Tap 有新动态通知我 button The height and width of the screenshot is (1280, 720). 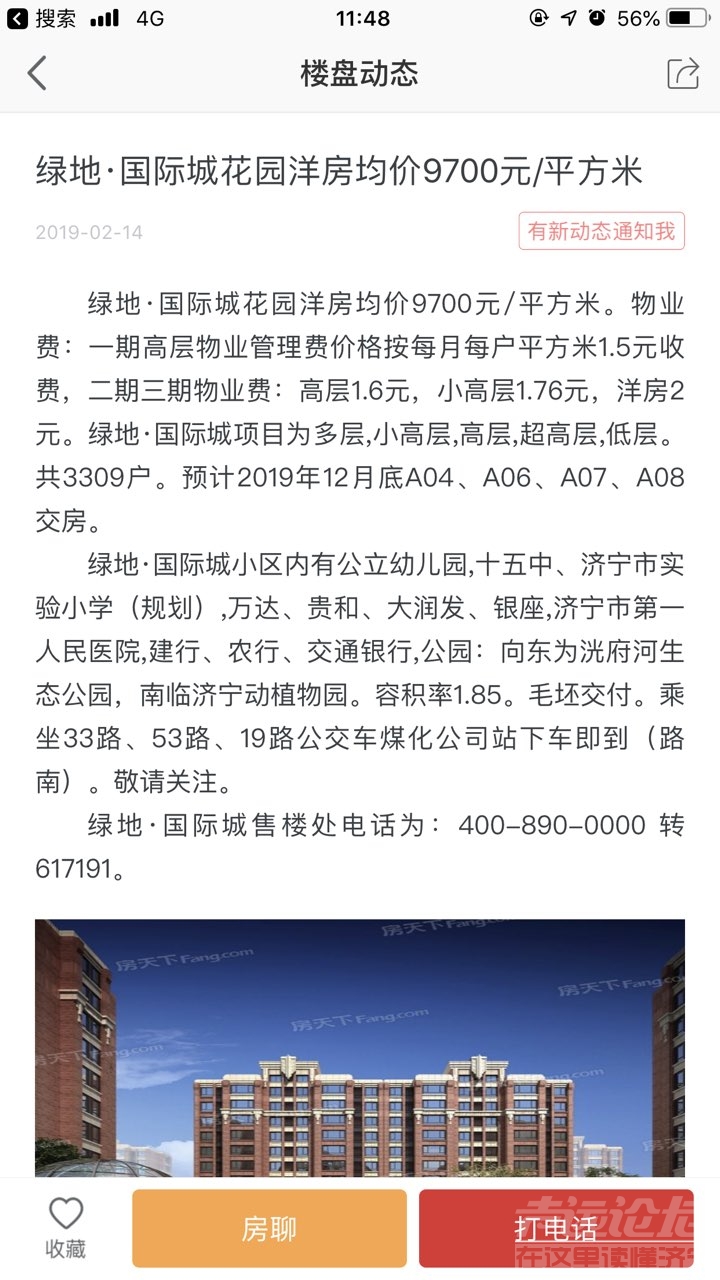[601, 232]
